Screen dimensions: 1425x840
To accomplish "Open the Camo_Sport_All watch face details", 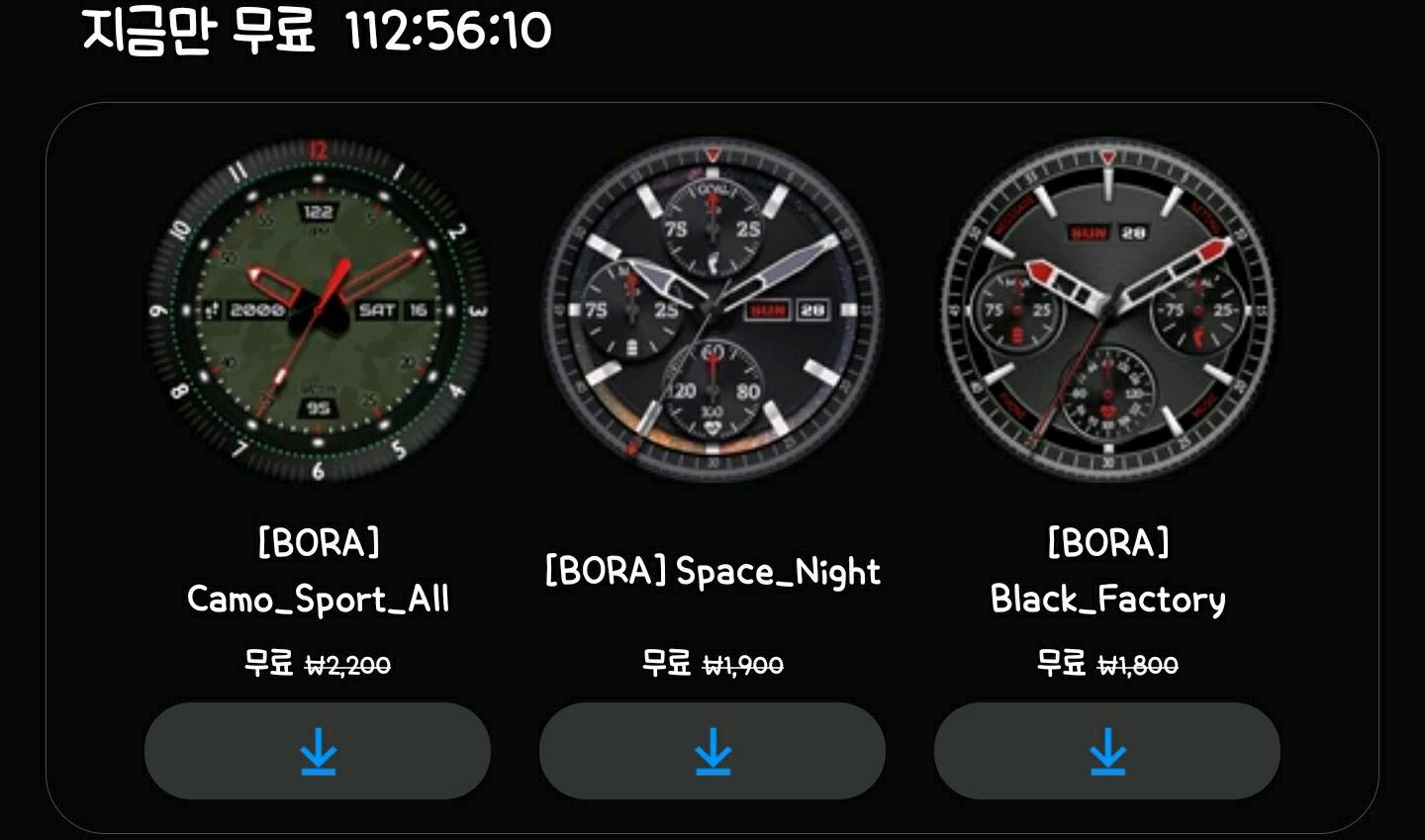I will [x=318, y=310].
